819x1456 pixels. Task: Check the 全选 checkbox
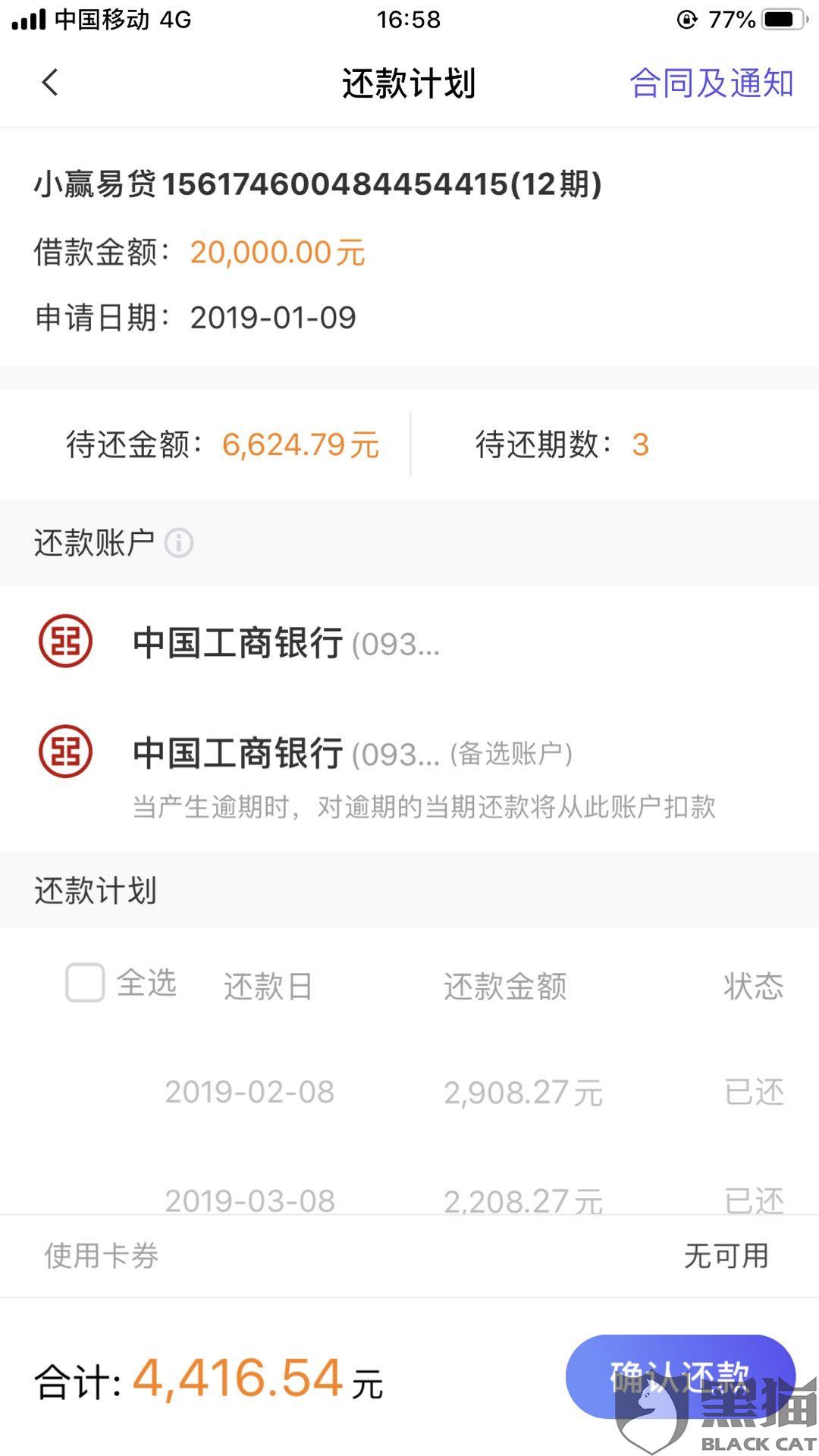(85, 983)
